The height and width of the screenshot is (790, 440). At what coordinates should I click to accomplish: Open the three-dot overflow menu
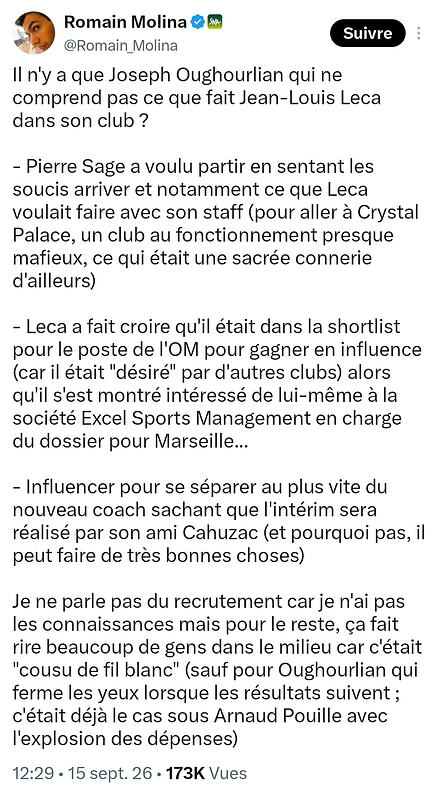[418, 33]
